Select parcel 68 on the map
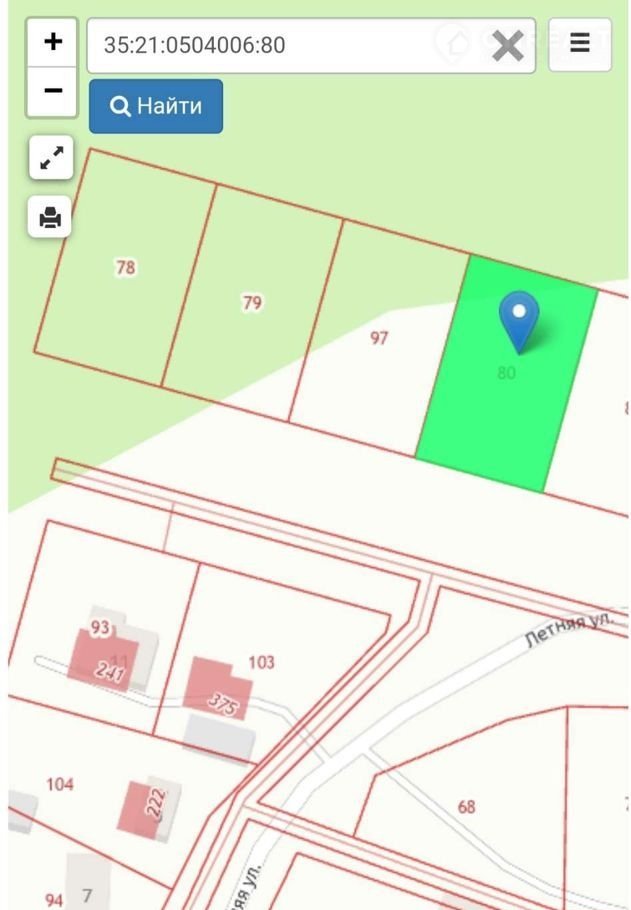The height and width of the screenshot is (910, 631). [x=466, y=806]
